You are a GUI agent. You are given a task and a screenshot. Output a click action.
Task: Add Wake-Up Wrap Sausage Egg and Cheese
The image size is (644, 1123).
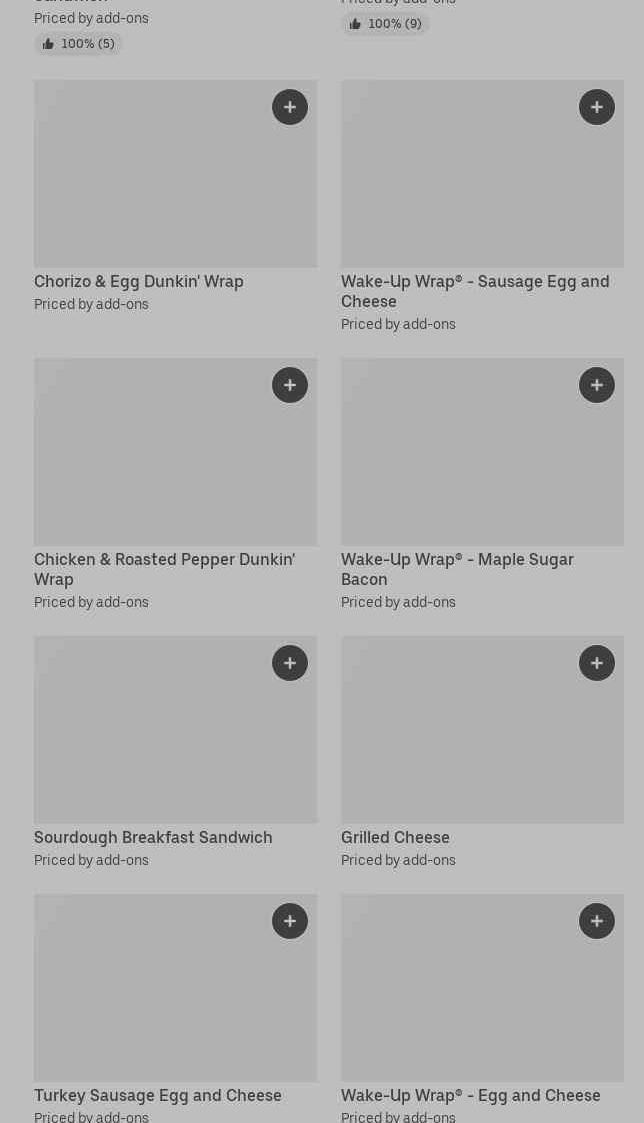pyautogui.click(x=597, y=107)
